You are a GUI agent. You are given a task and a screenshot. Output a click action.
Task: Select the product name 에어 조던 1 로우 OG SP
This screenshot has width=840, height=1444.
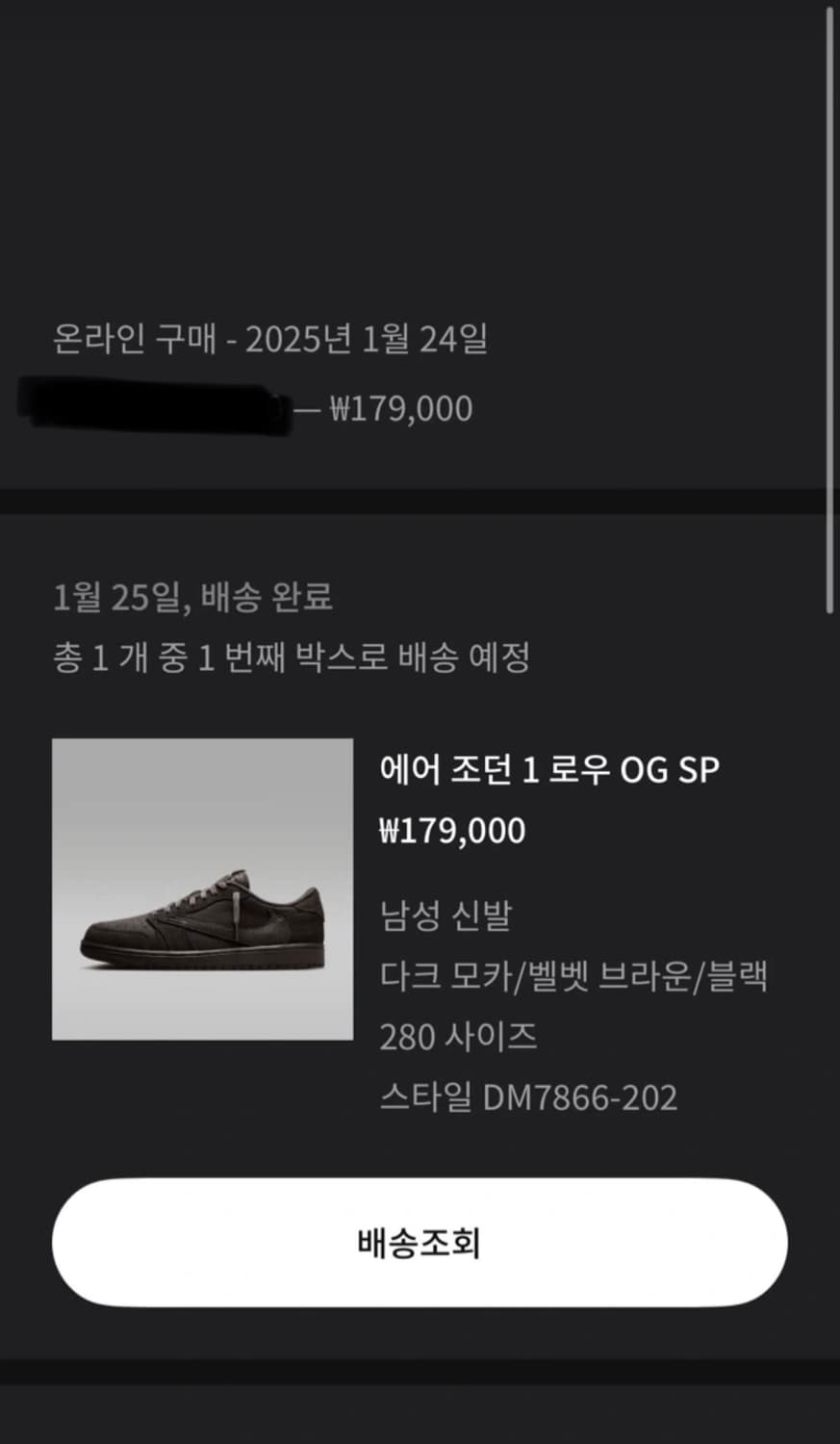[x=548, y=770]
